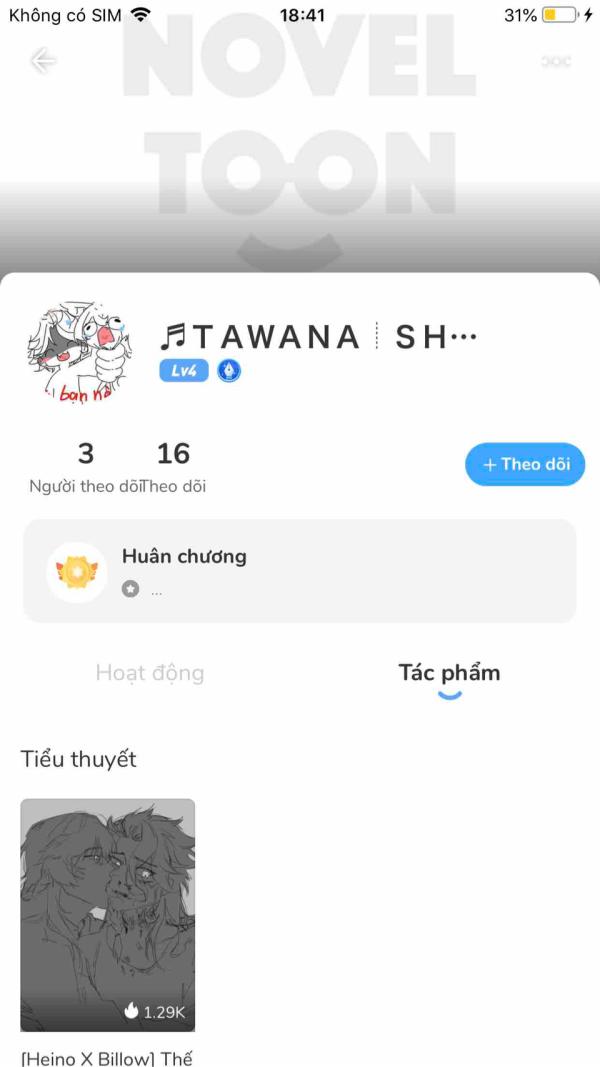
Task: Open the 16 Theo dõi following list
Action: (x=173, y=468)
